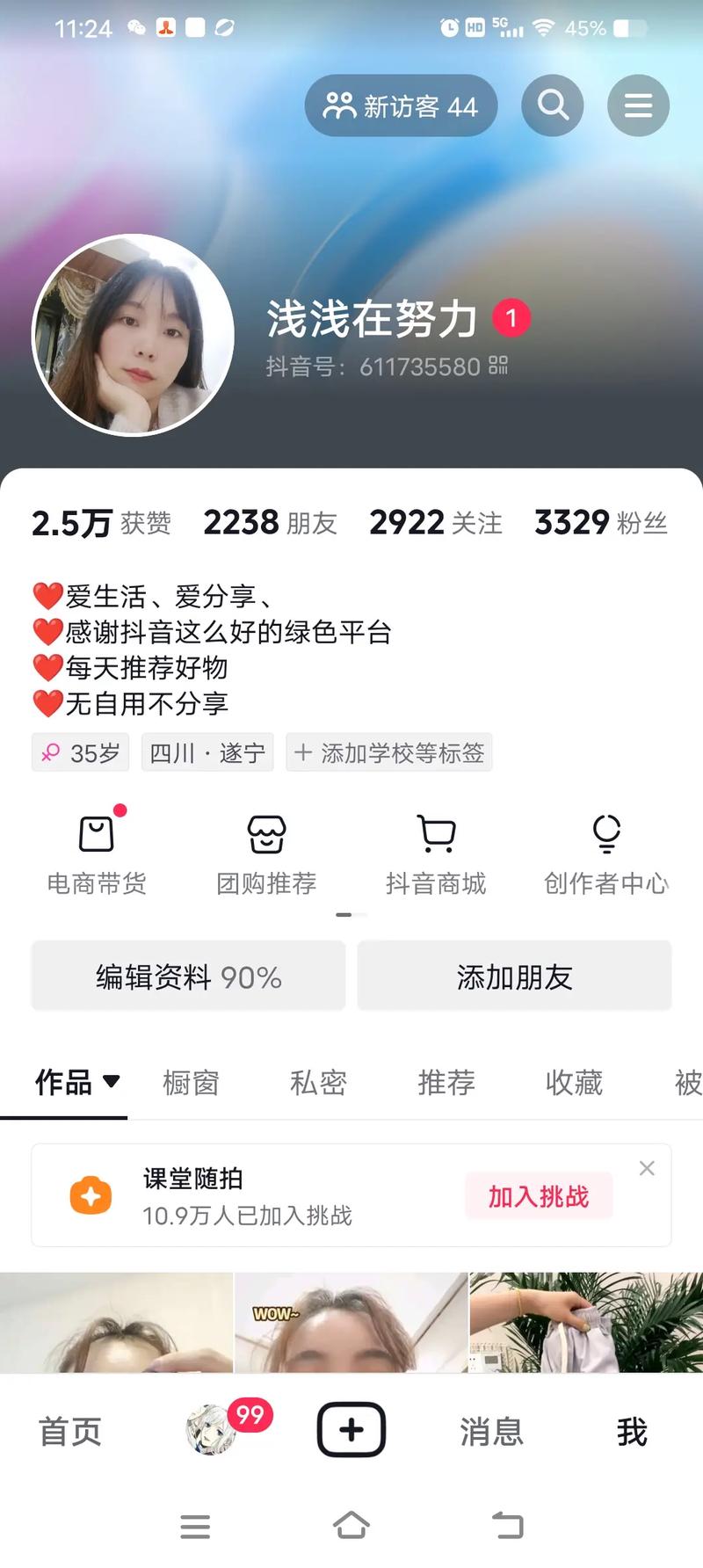The image size is (703, 1568).
Task: View 新访客 44 visitor list
Action: coord(401,105)
